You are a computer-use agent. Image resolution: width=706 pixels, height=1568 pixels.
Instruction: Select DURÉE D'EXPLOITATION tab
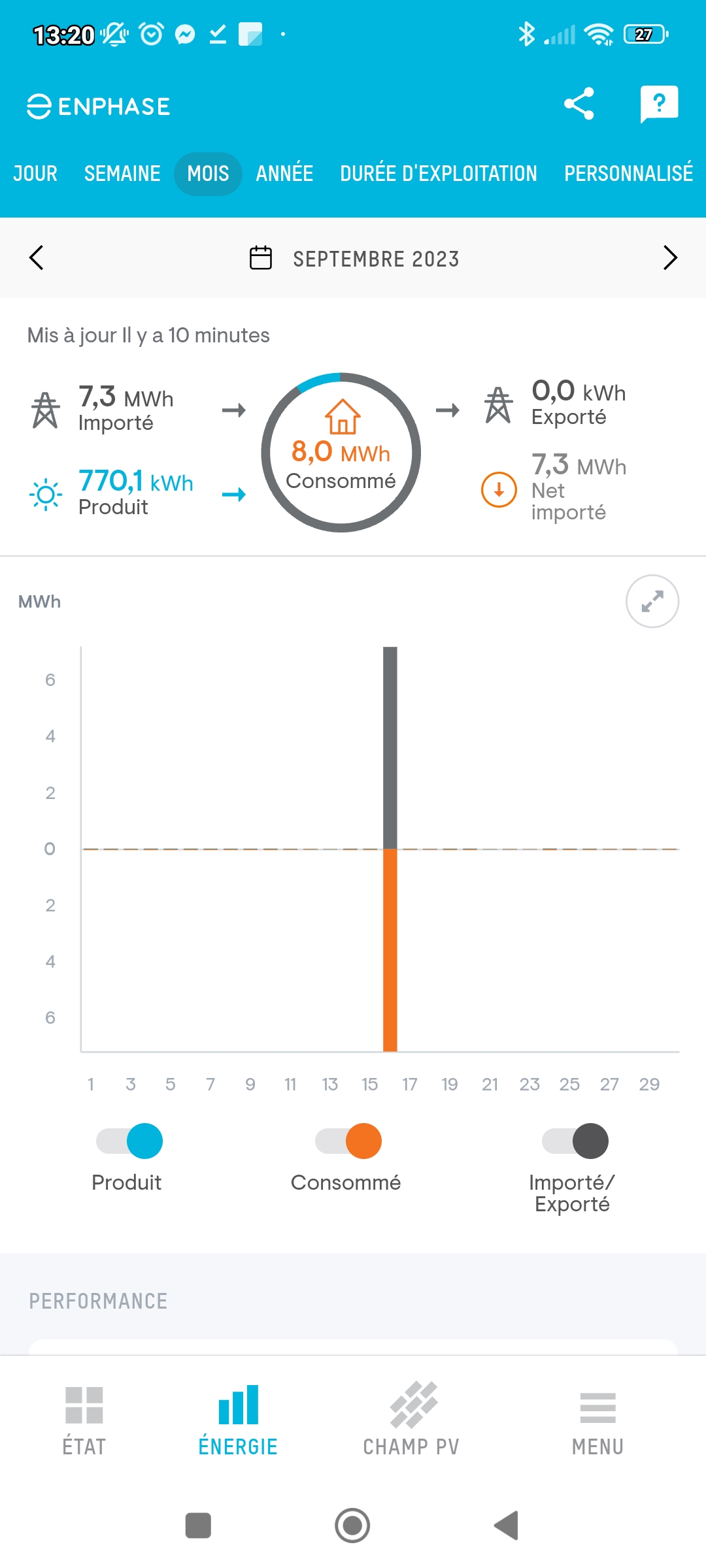(x=439, y=174)
